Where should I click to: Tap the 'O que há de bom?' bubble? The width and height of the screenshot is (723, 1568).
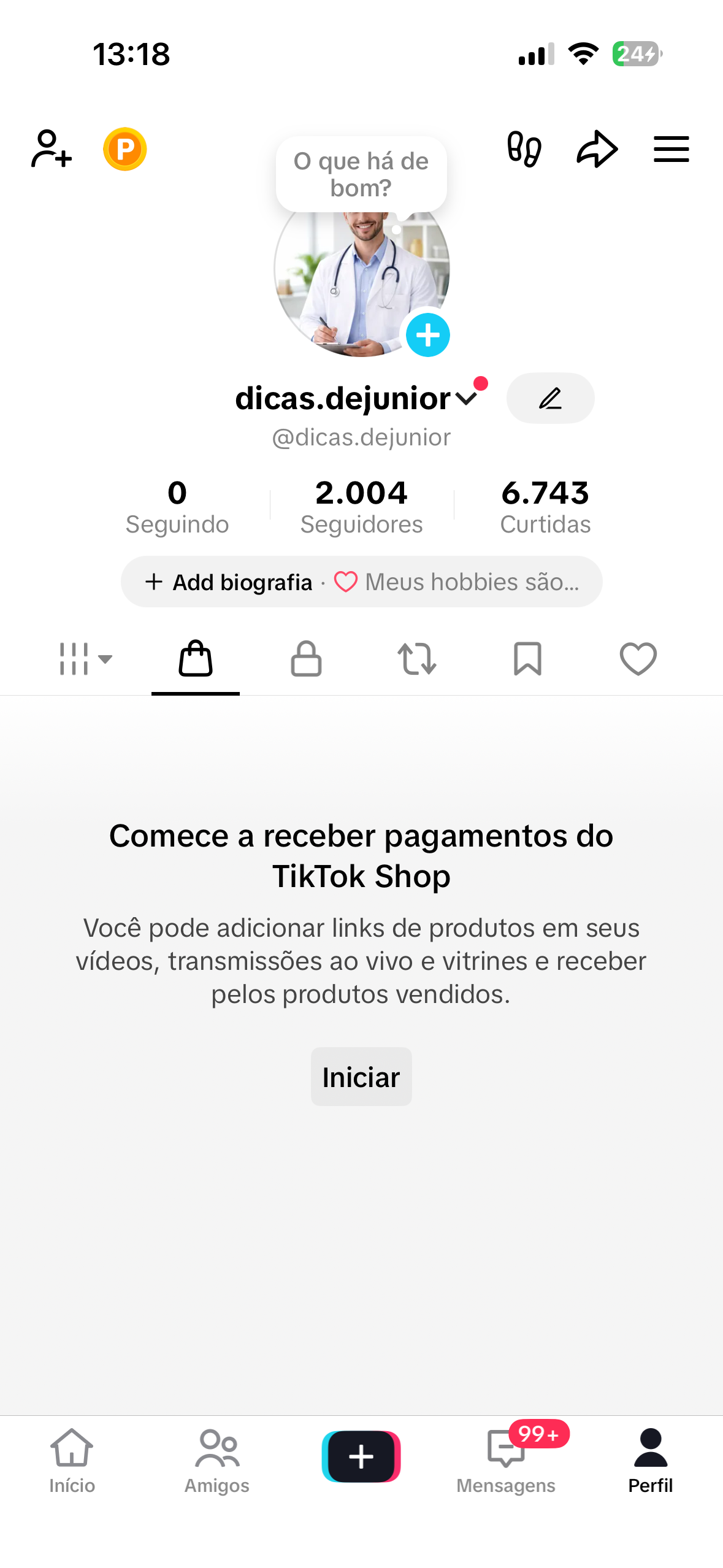tap(361, 175)
